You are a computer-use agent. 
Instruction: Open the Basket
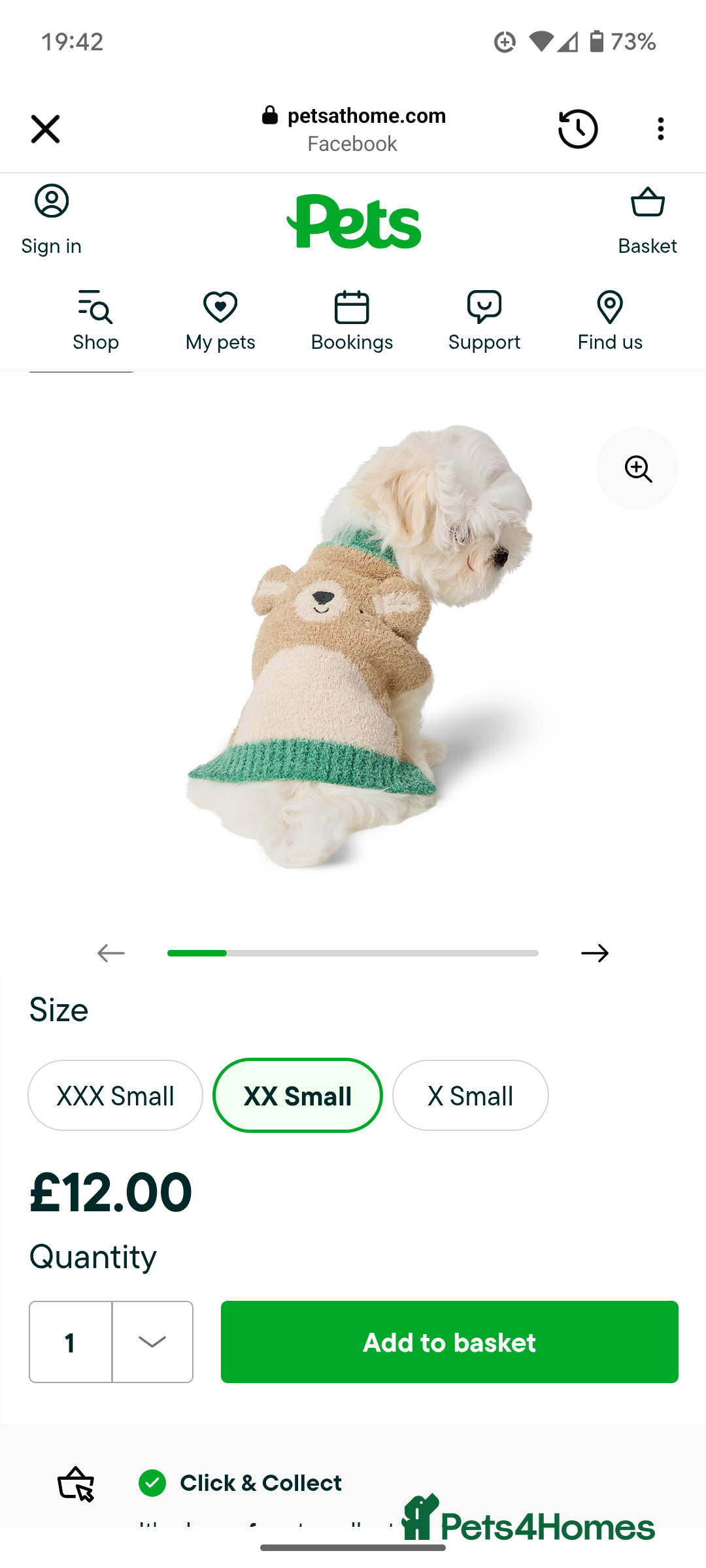click(x=647, y=220)
